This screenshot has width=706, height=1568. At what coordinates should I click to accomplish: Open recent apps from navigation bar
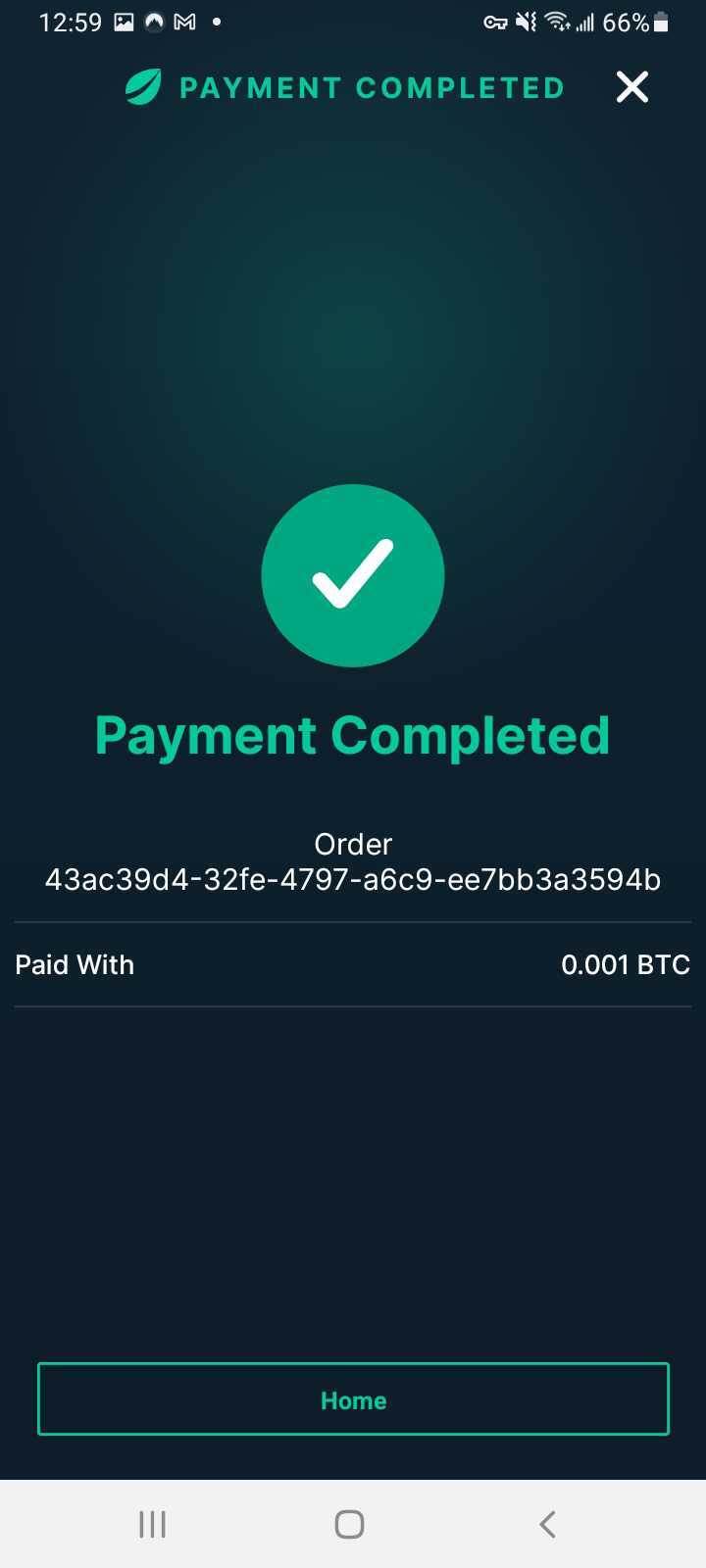153,1524
